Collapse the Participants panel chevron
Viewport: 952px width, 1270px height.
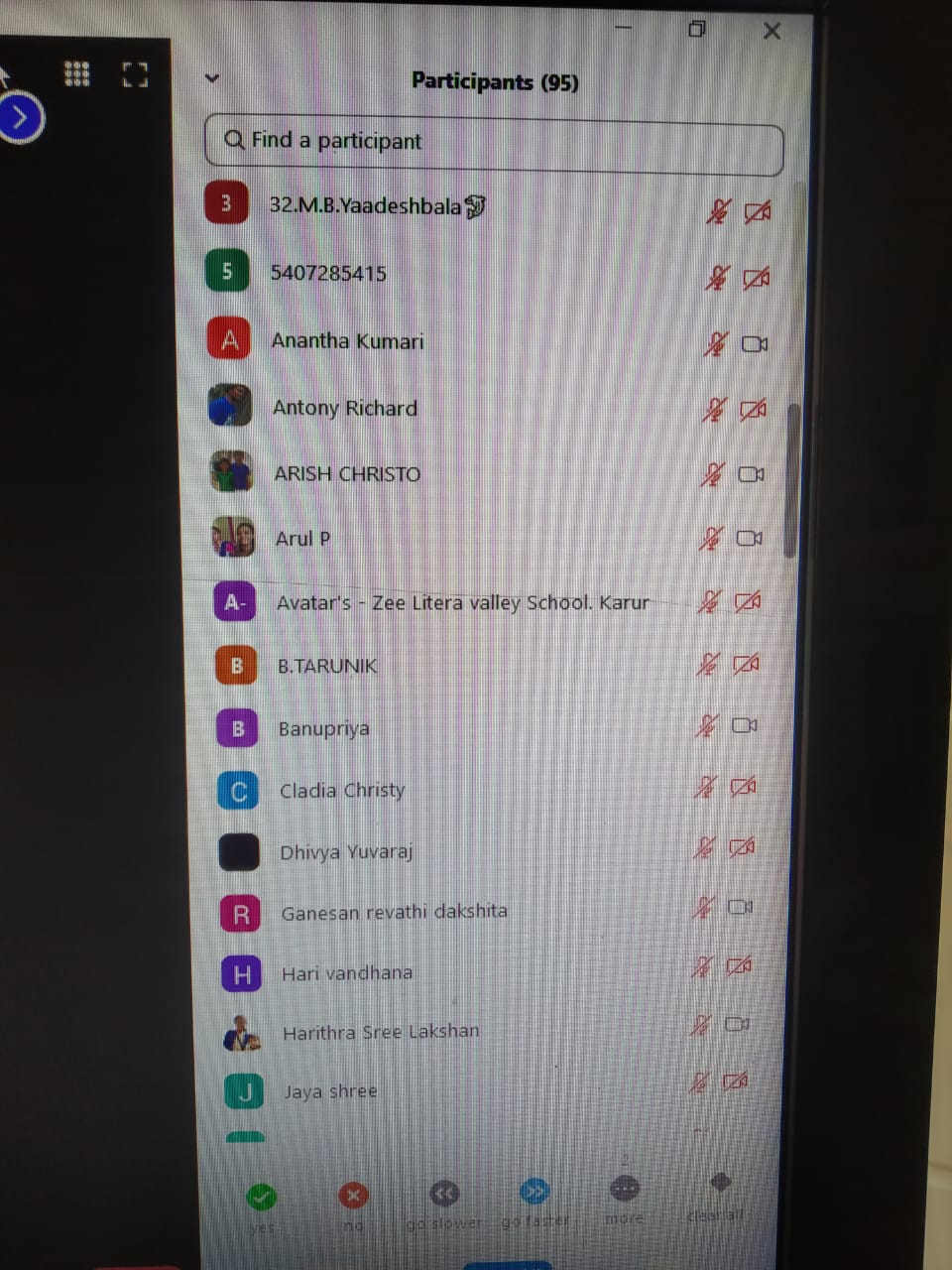coord(210,78)
